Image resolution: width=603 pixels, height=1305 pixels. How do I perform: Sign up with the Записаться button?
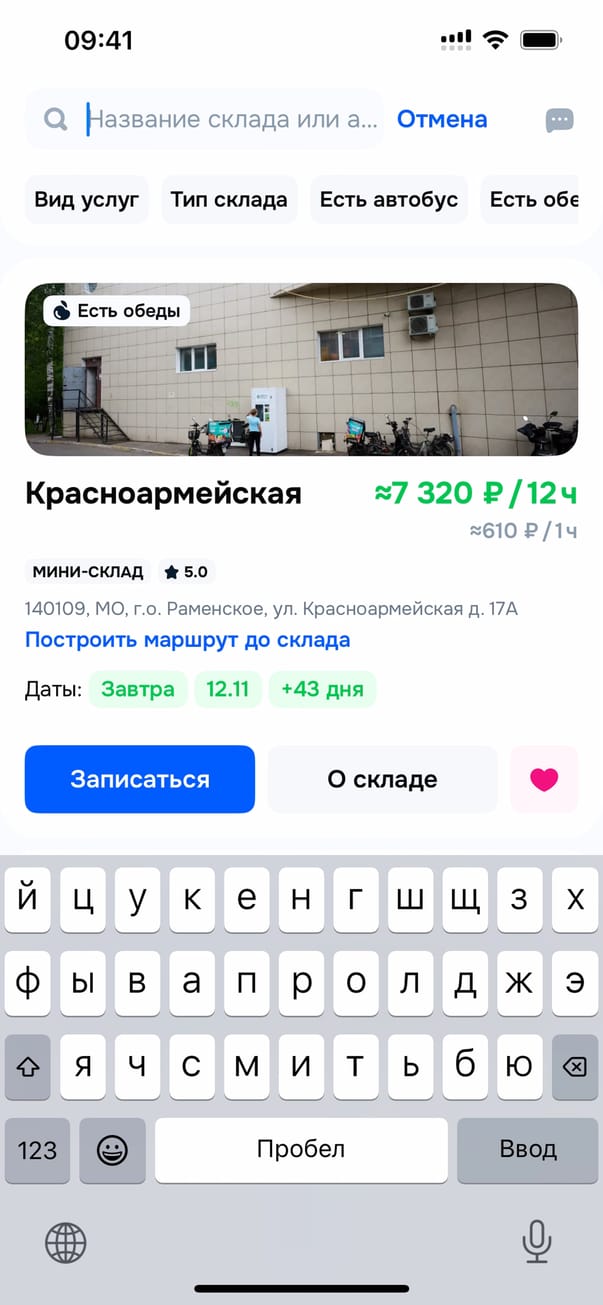pyautogui.click(x=140, y=779)
